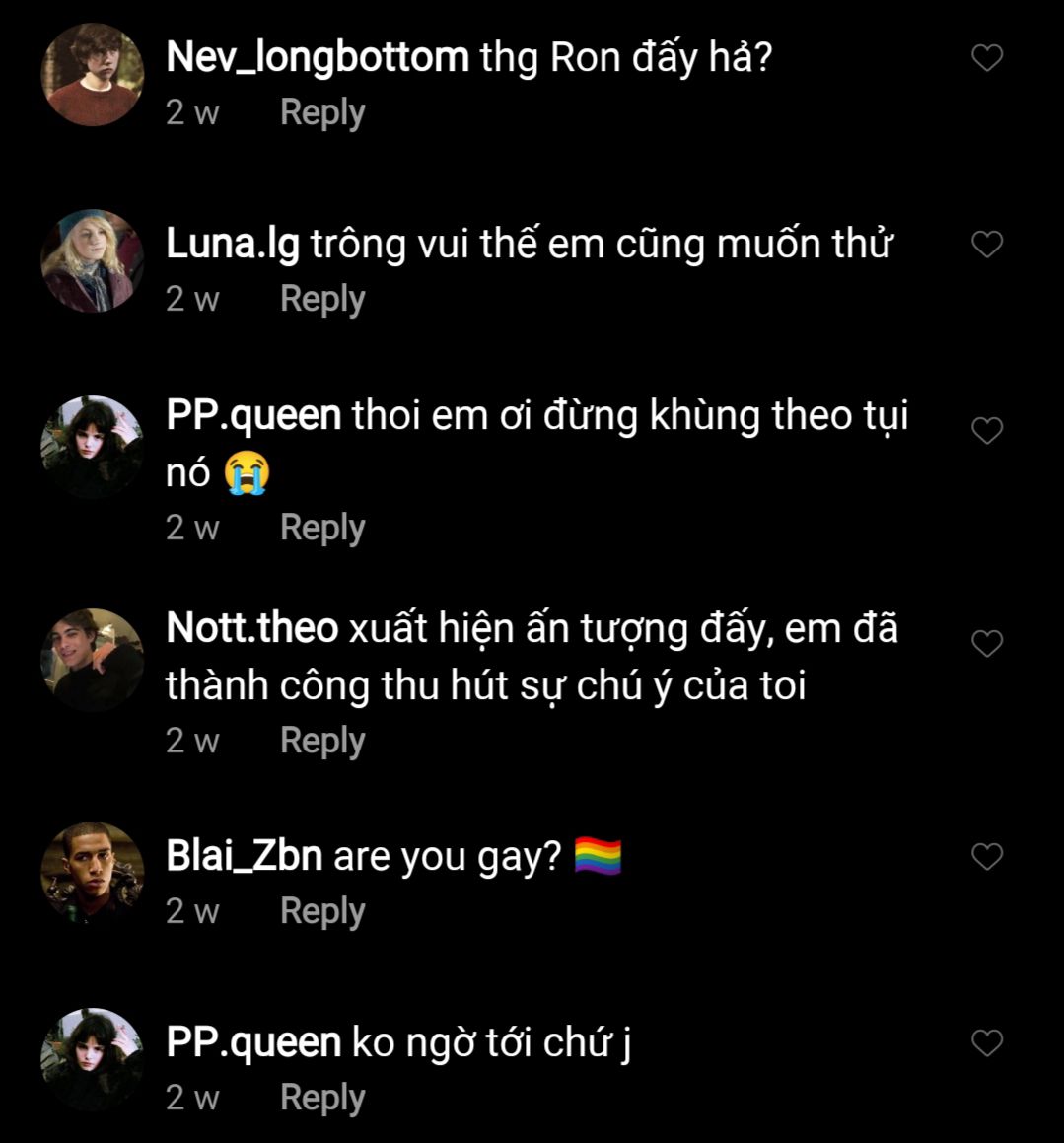The image size is (1064, 1143).
Task: Reply to PP.queen's 'ko ngờ tới' comment
Action: click(x=322, y=1098)
